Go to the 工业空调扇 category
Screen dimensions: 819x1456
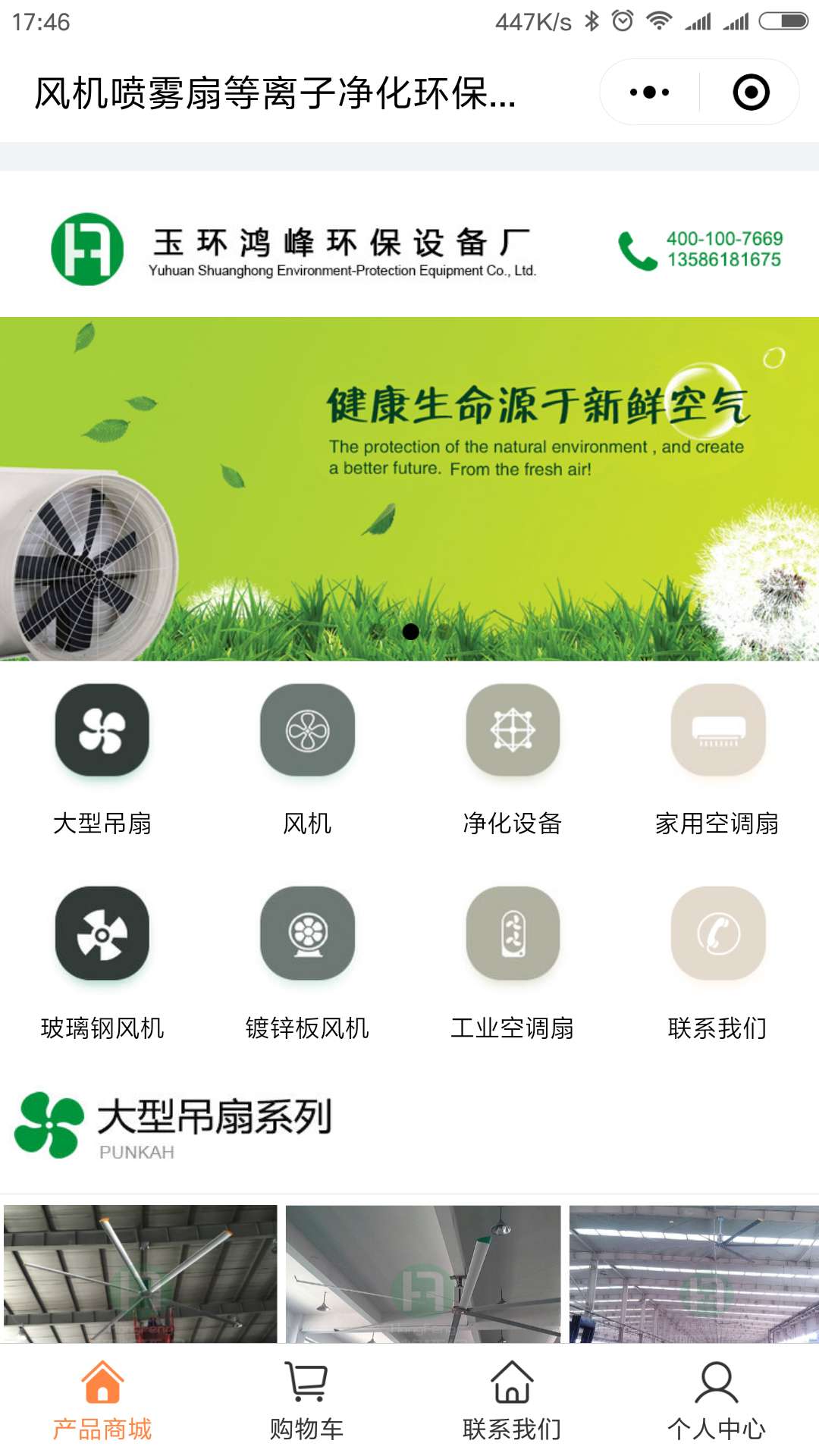(513, 934)
